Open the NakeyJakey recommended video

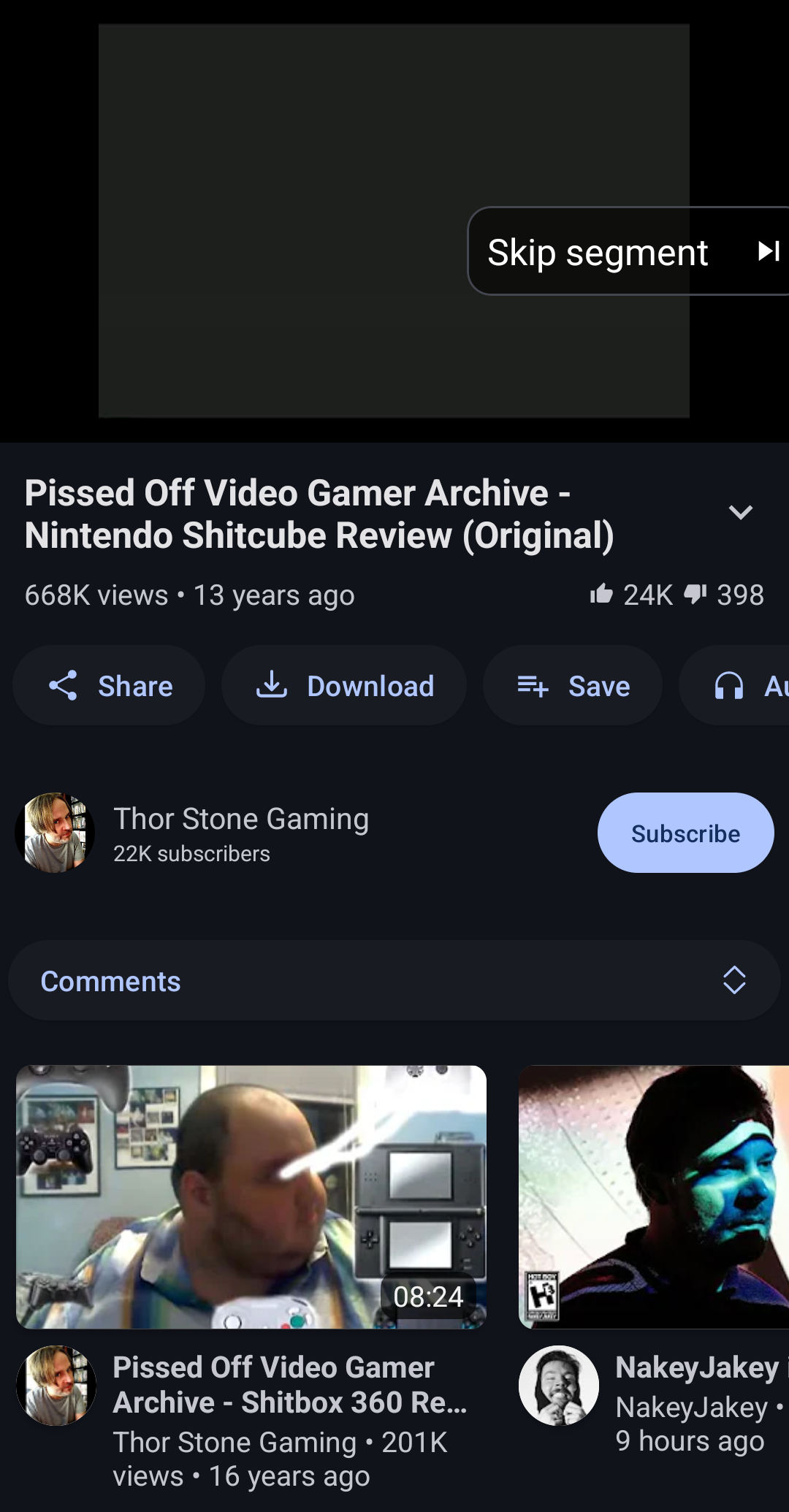(654, 1196)
